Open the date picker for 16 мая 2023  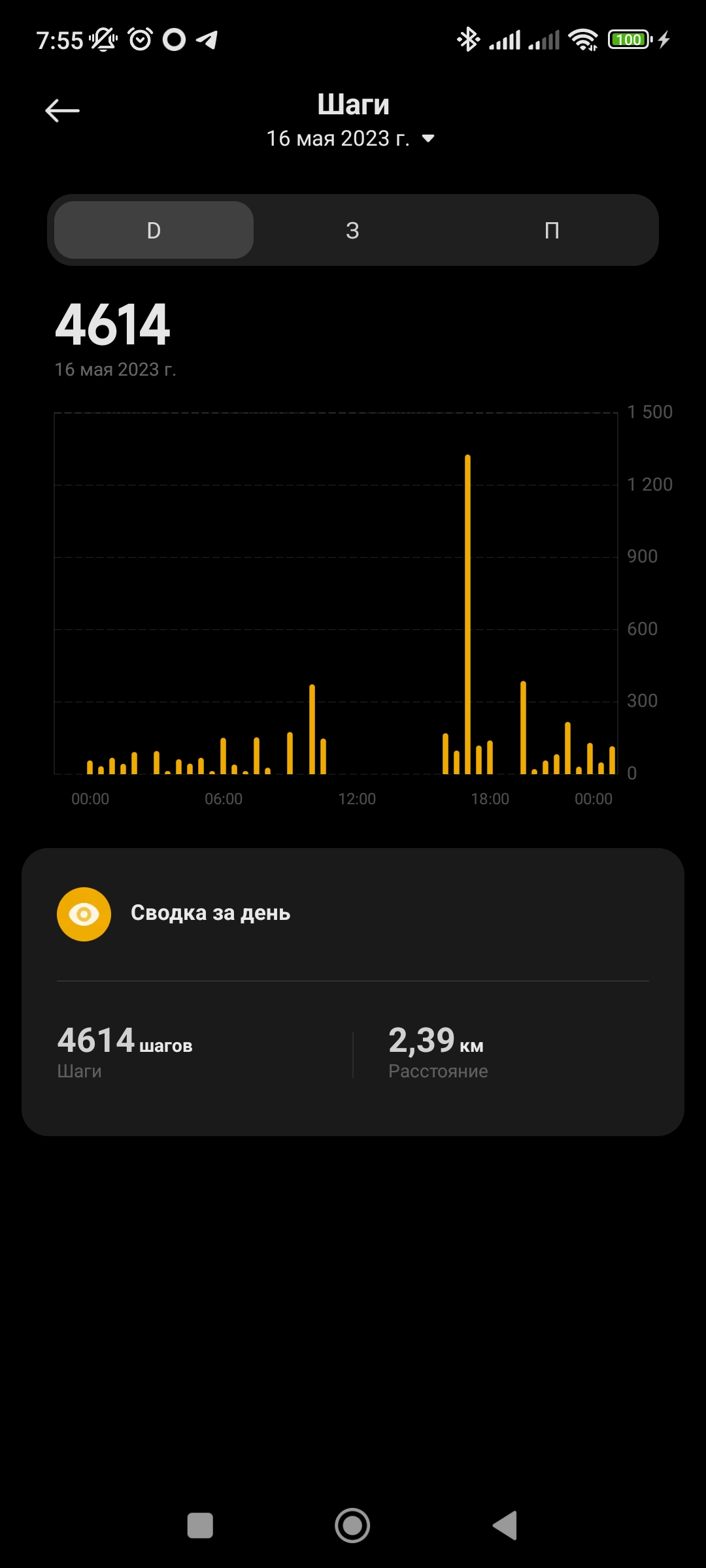click(339, 139)
